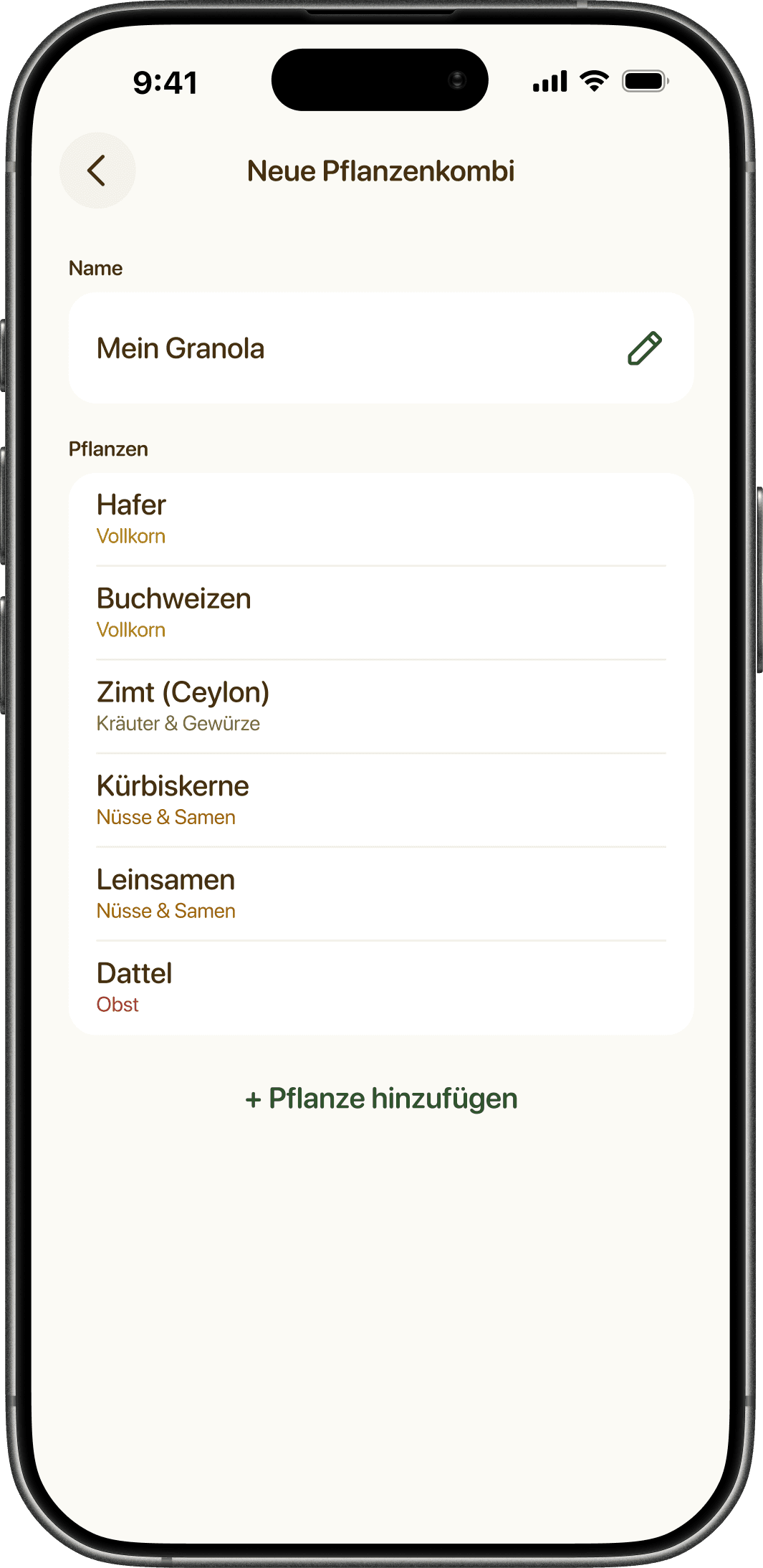Tap the cellular signal bars
This screenshot has height=1568, width=763.
pyautogui.click(x=550, y=82)
